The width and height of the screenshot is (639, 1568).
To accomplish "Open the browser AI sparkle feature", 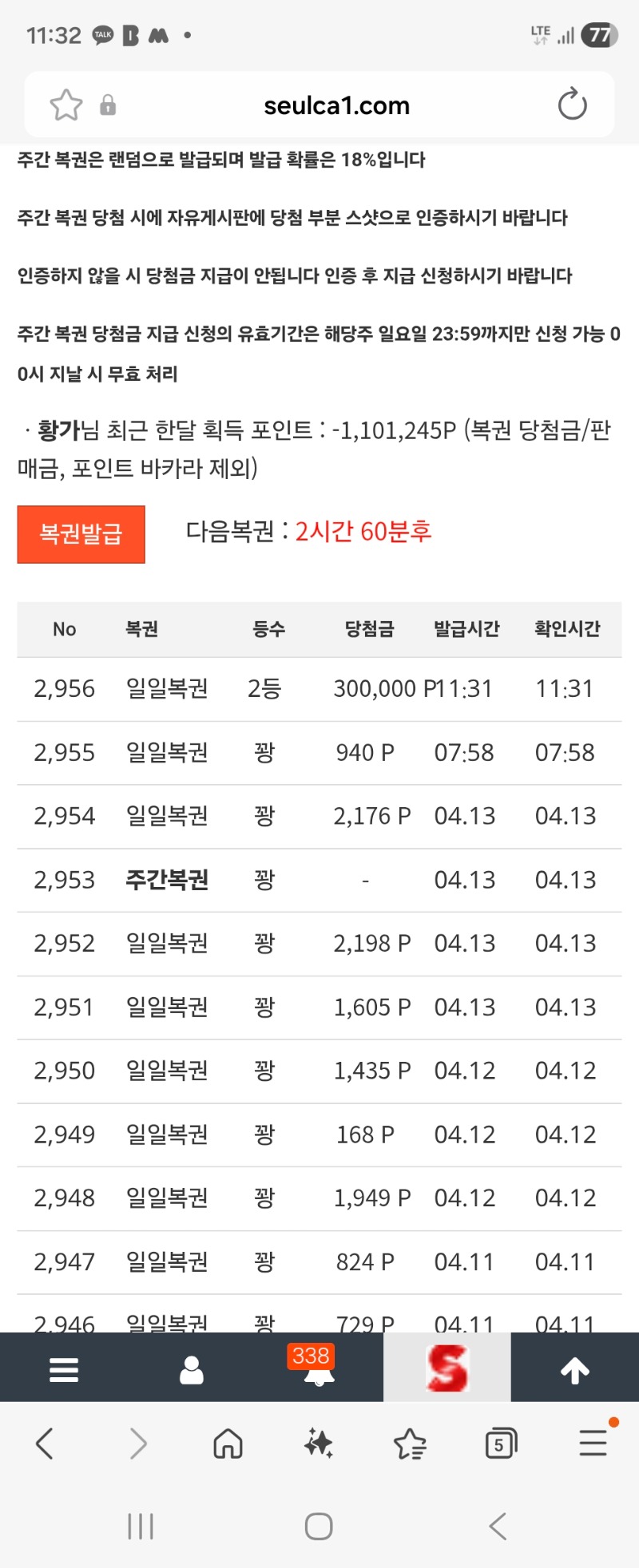I will tap(319, 1443).
